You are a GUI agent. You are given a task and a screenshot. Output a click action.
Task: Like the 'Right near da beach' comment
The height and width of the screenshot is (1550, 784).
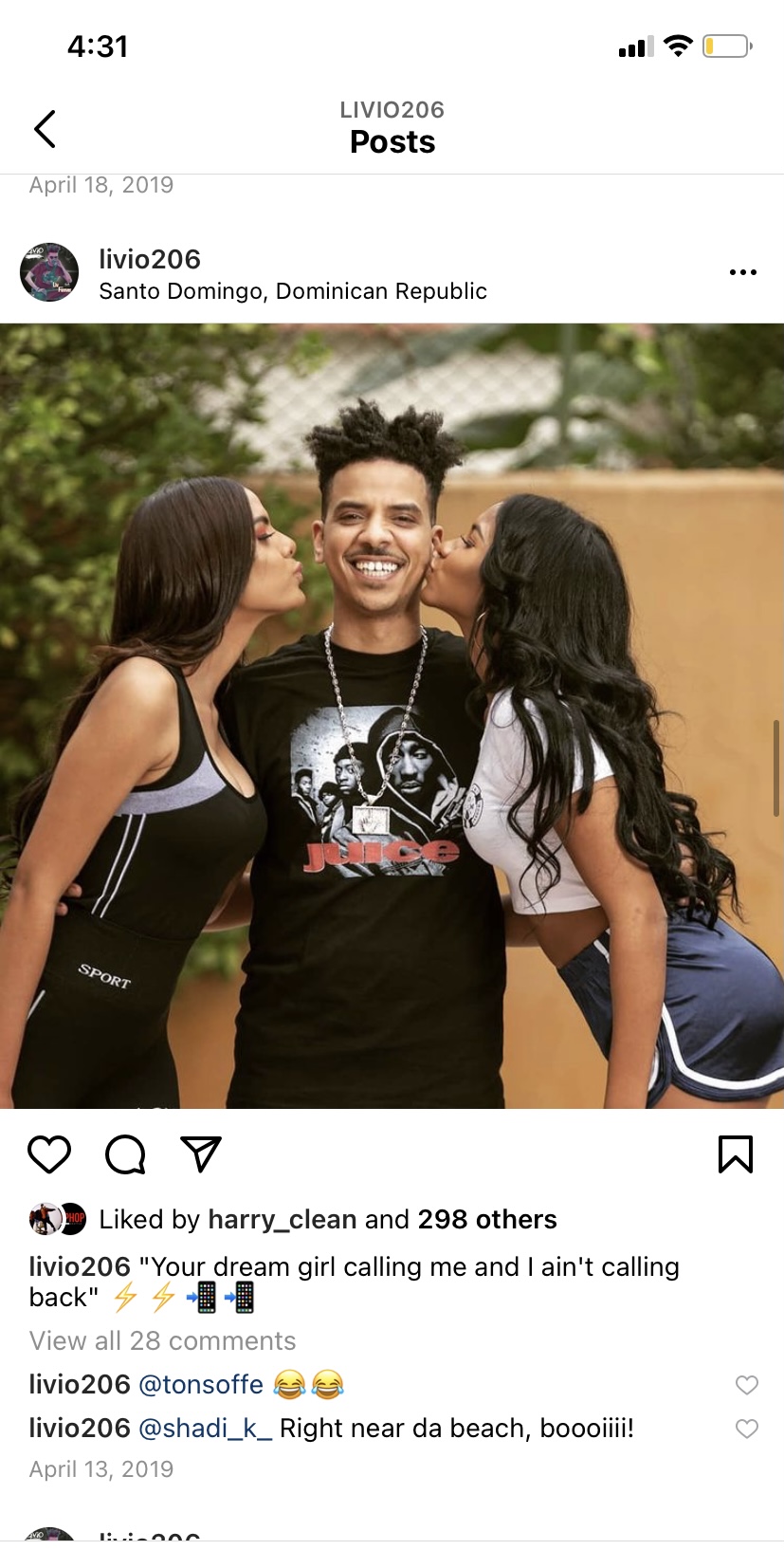pos(747,1429)
